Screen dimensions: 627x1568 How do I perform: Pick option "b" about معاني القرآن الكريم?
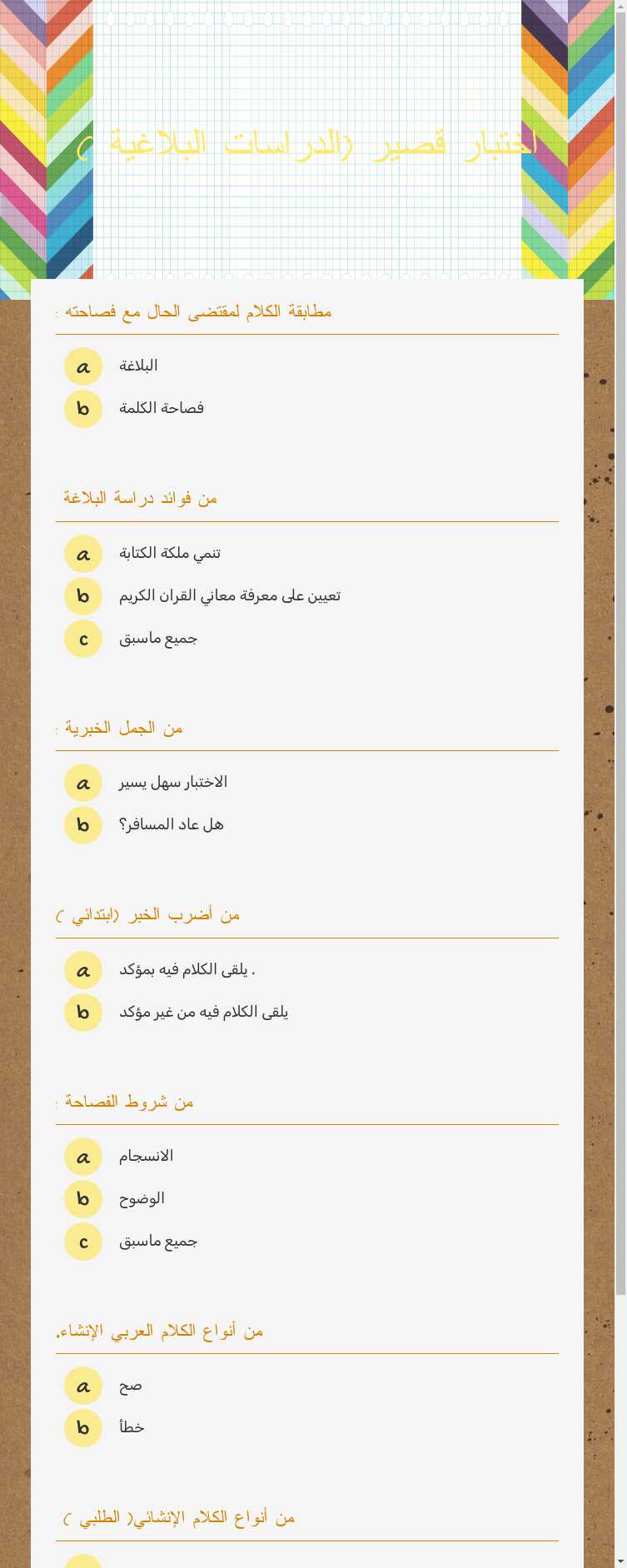pos(82,596)
